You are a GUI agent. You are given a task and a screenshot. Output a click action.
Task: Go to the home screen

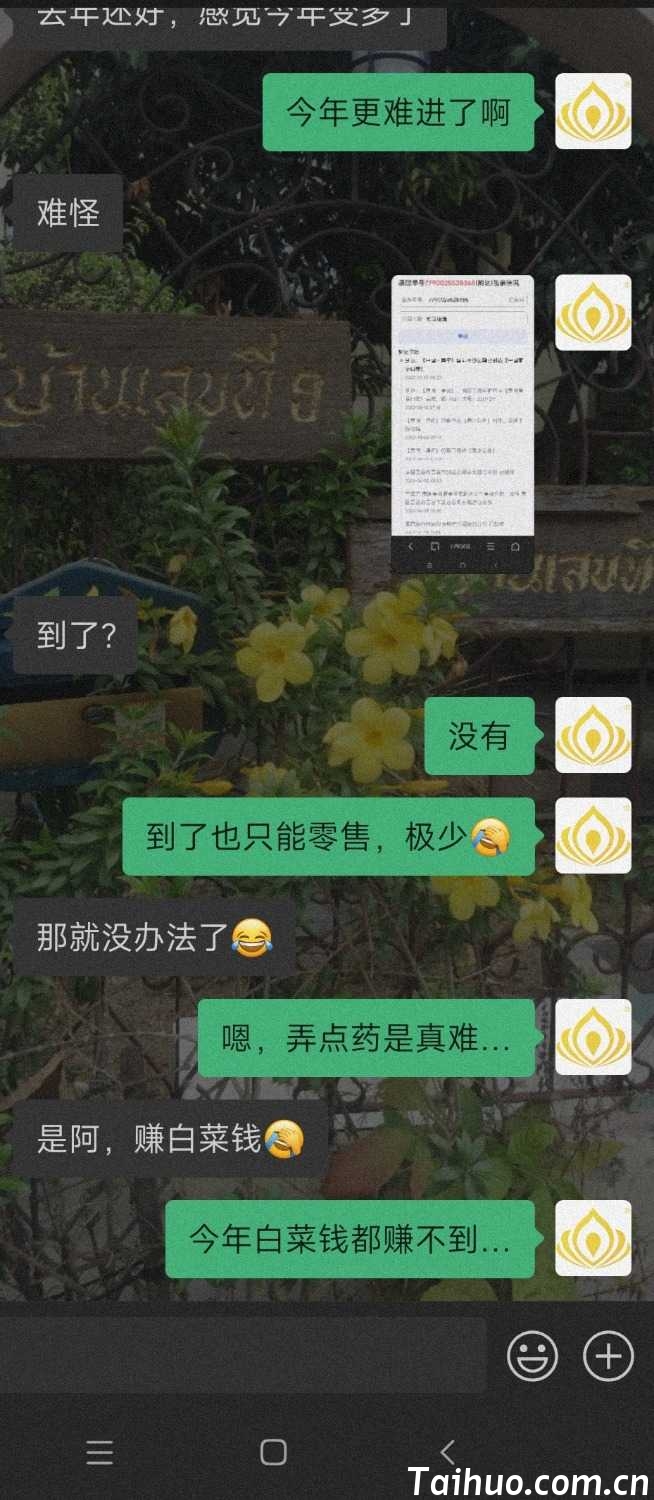click(273, 1452)
